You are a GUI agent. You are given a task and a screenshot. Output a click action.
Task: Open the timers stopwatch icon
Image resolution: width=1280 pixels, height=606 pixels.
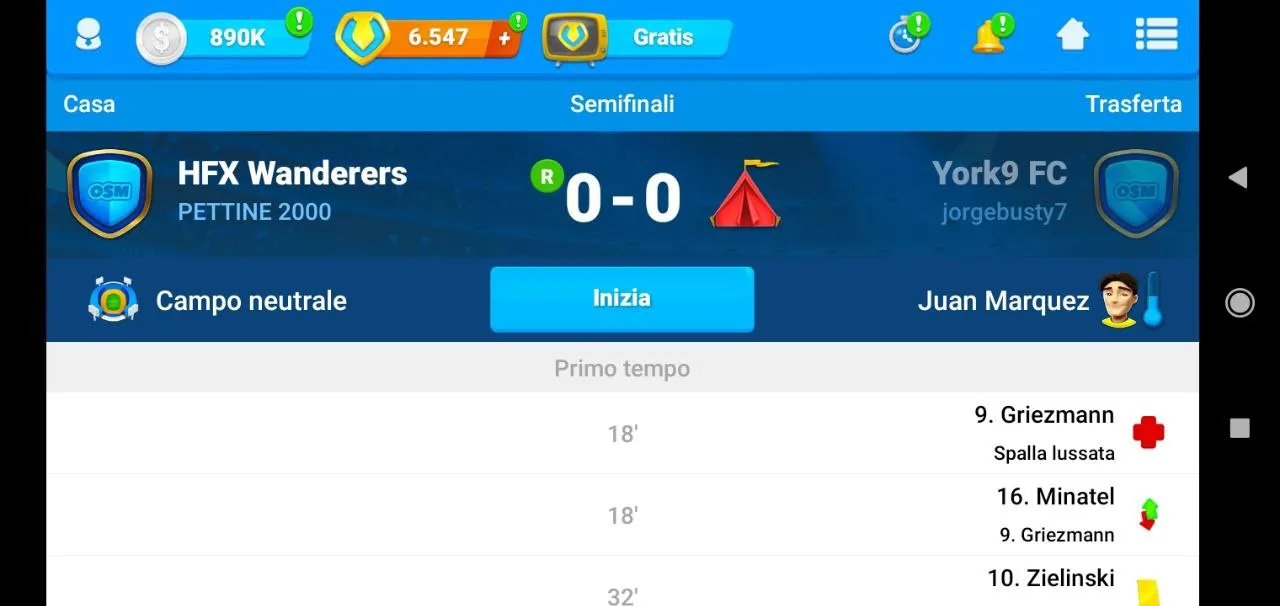tap(906, 36)
